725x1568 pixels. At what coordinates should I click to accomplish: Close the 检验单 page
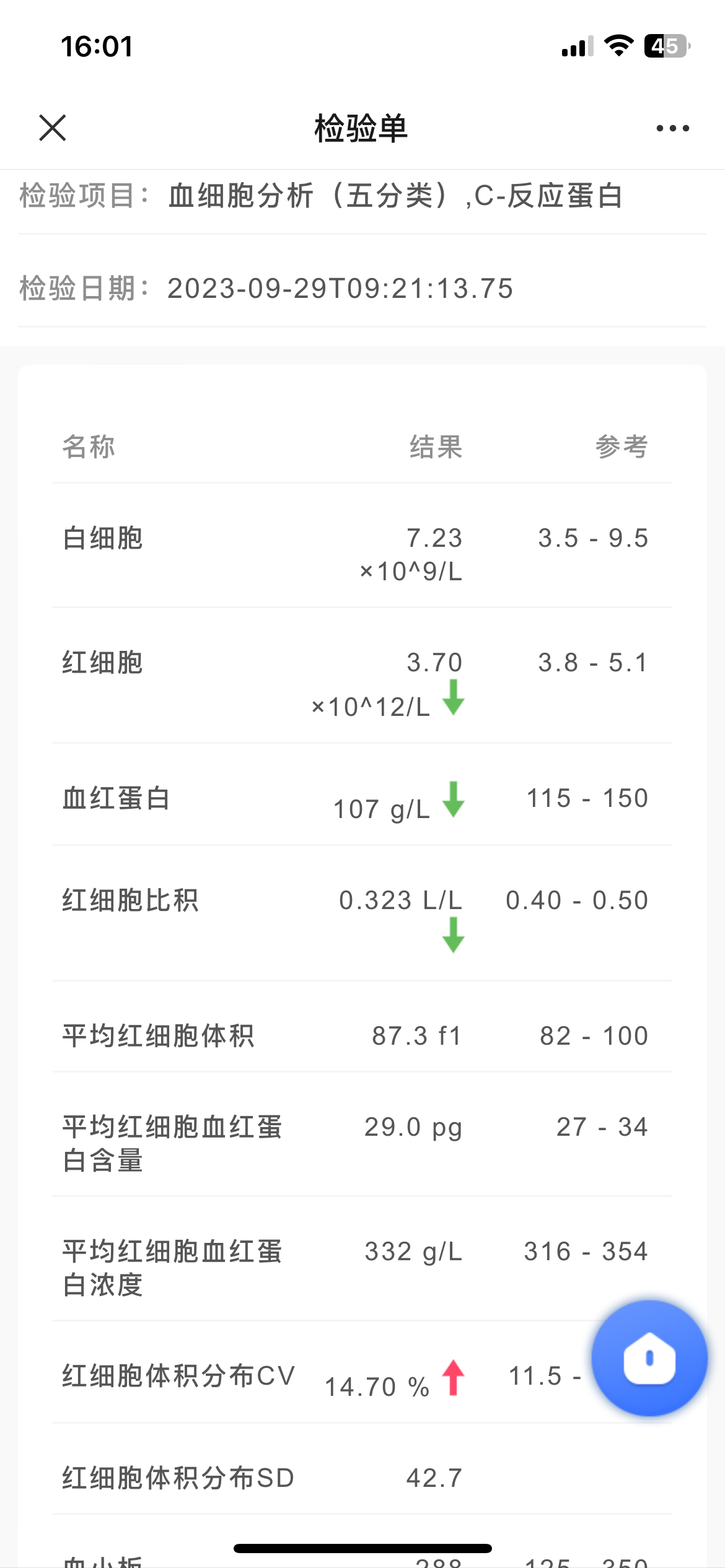click(53, 128)
